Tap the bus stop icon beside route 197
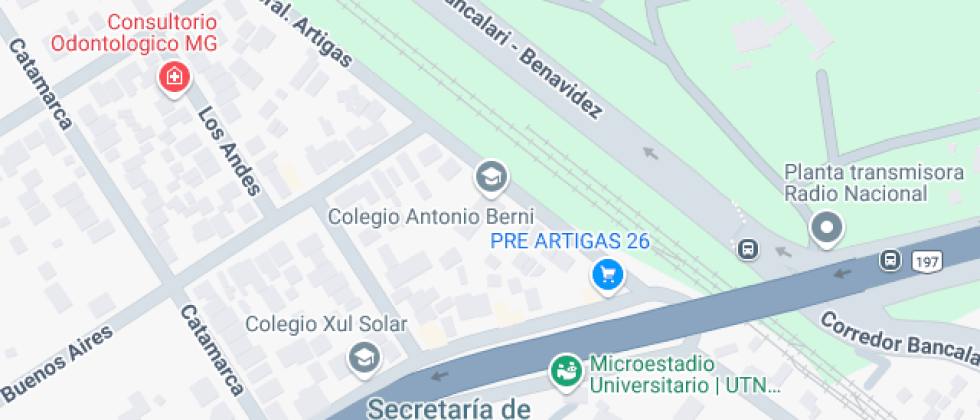The height and width of the screenshot is (420, 980). pyautogui.click(x=889, y=261)
